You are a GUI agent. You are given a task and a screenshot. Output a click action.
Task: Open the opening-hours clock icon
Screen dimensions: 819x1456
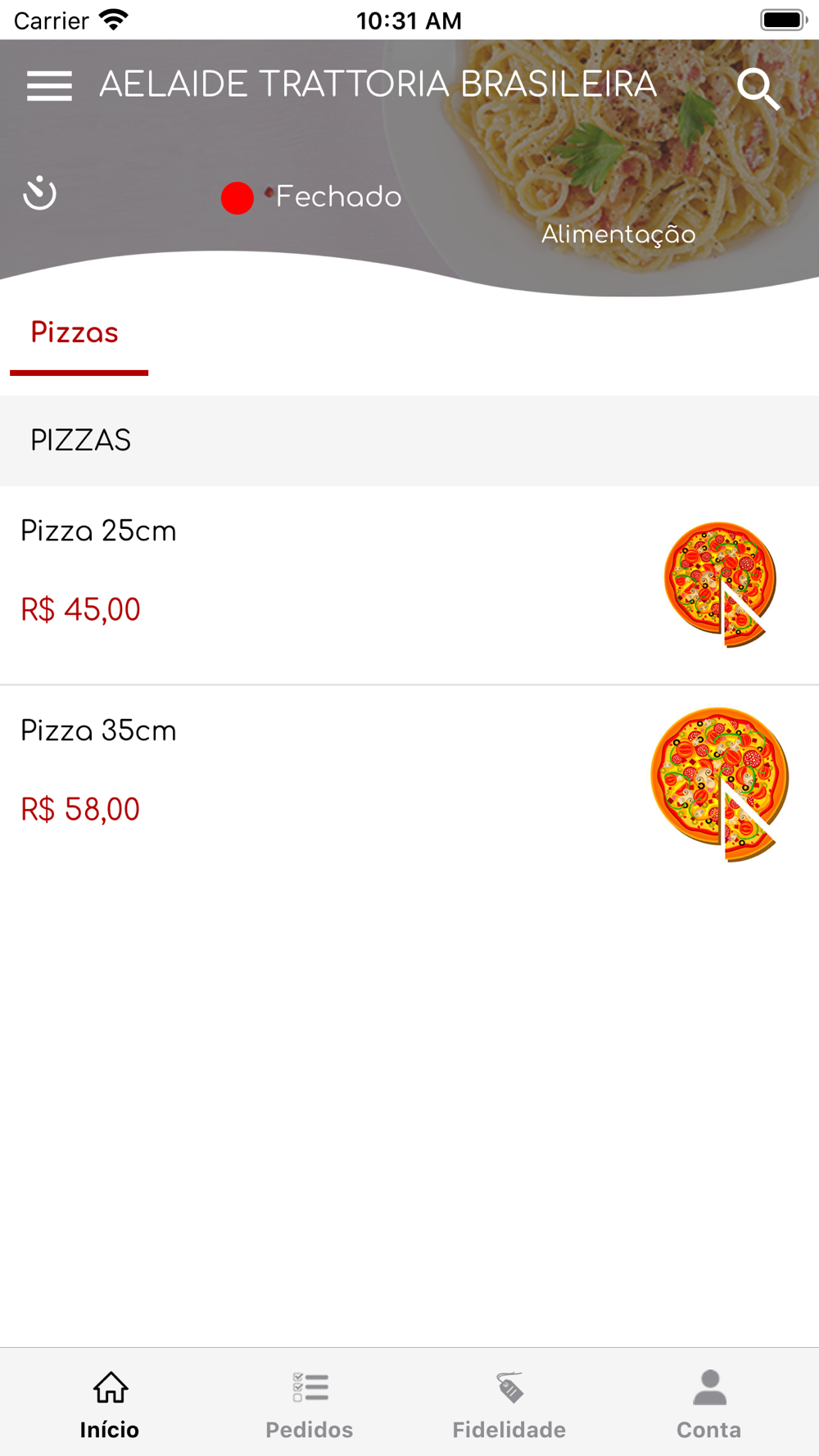(39, 194)
